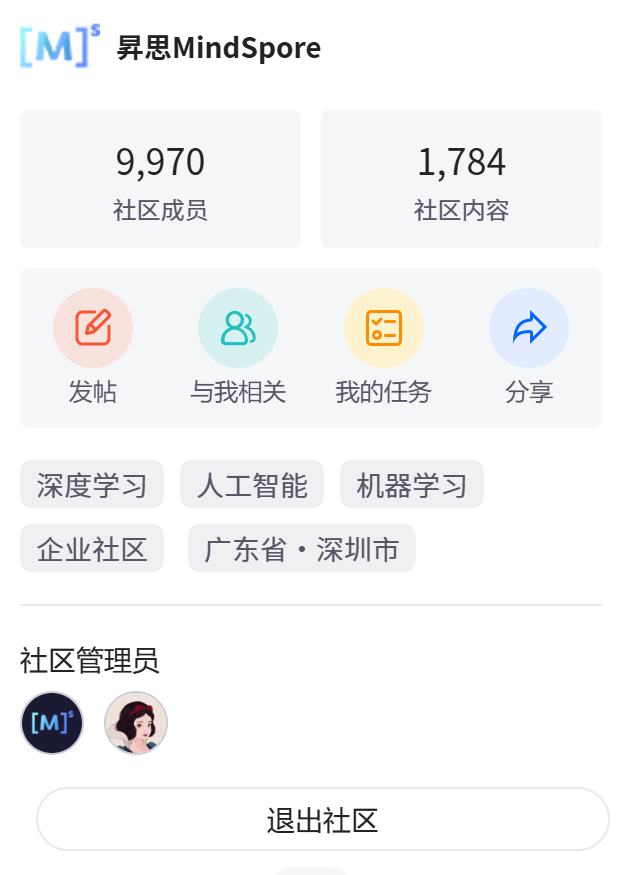Leave the community with 退出社区
The width and height of the screenshot is (627, 875).
point(322,820)
